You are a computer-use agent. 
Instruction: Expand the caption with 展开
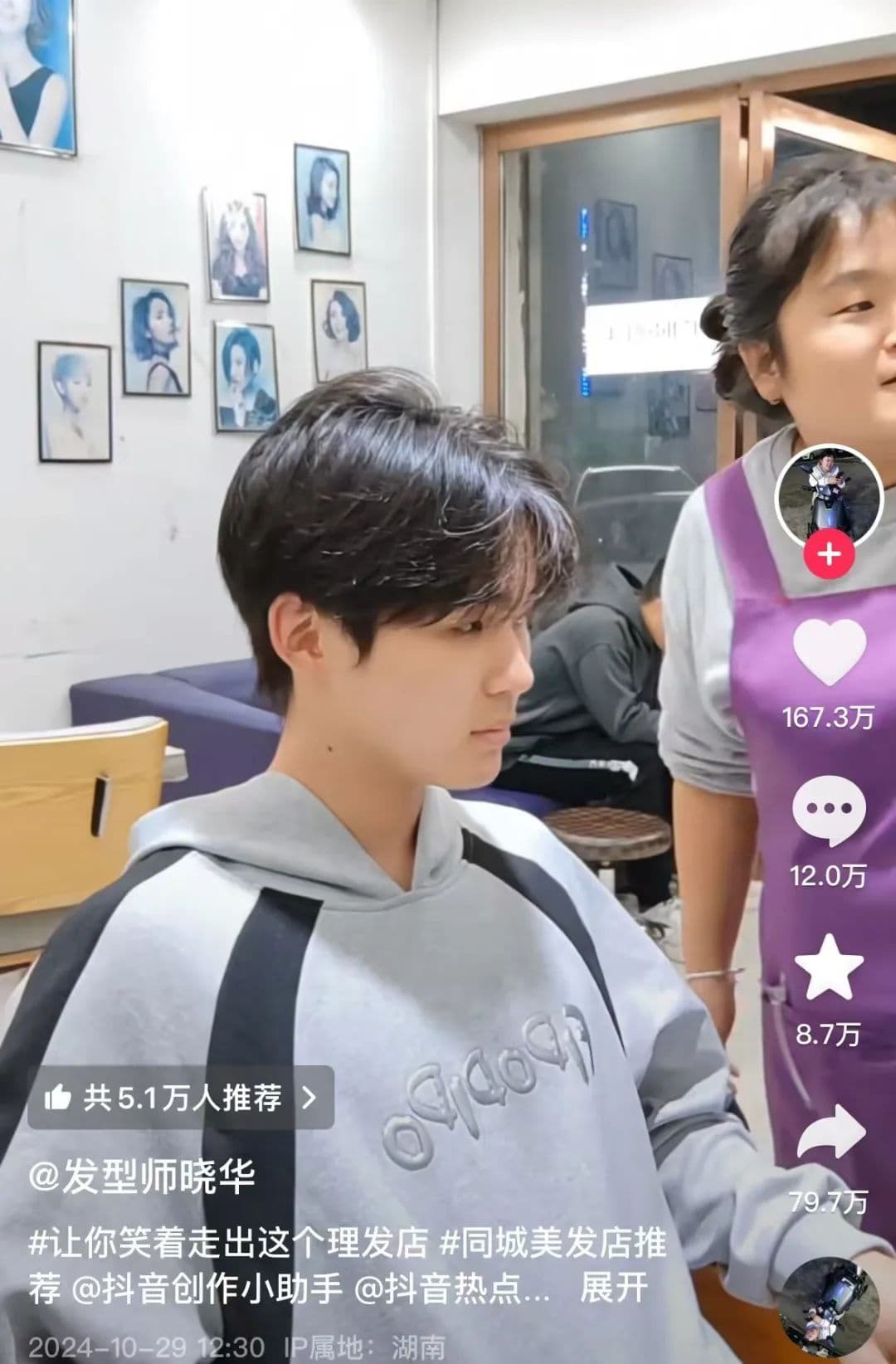coord(613,1288)
